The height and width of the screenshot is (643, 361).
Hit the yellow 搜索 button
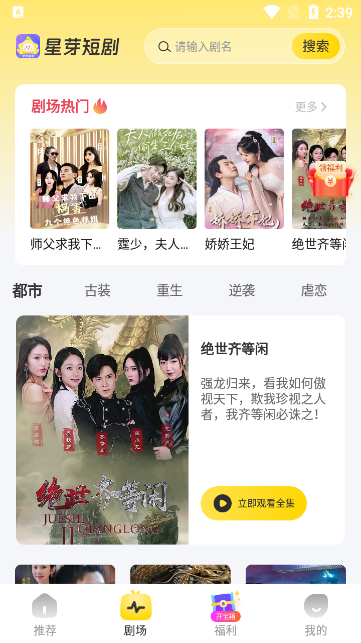(x=315, y=46)
